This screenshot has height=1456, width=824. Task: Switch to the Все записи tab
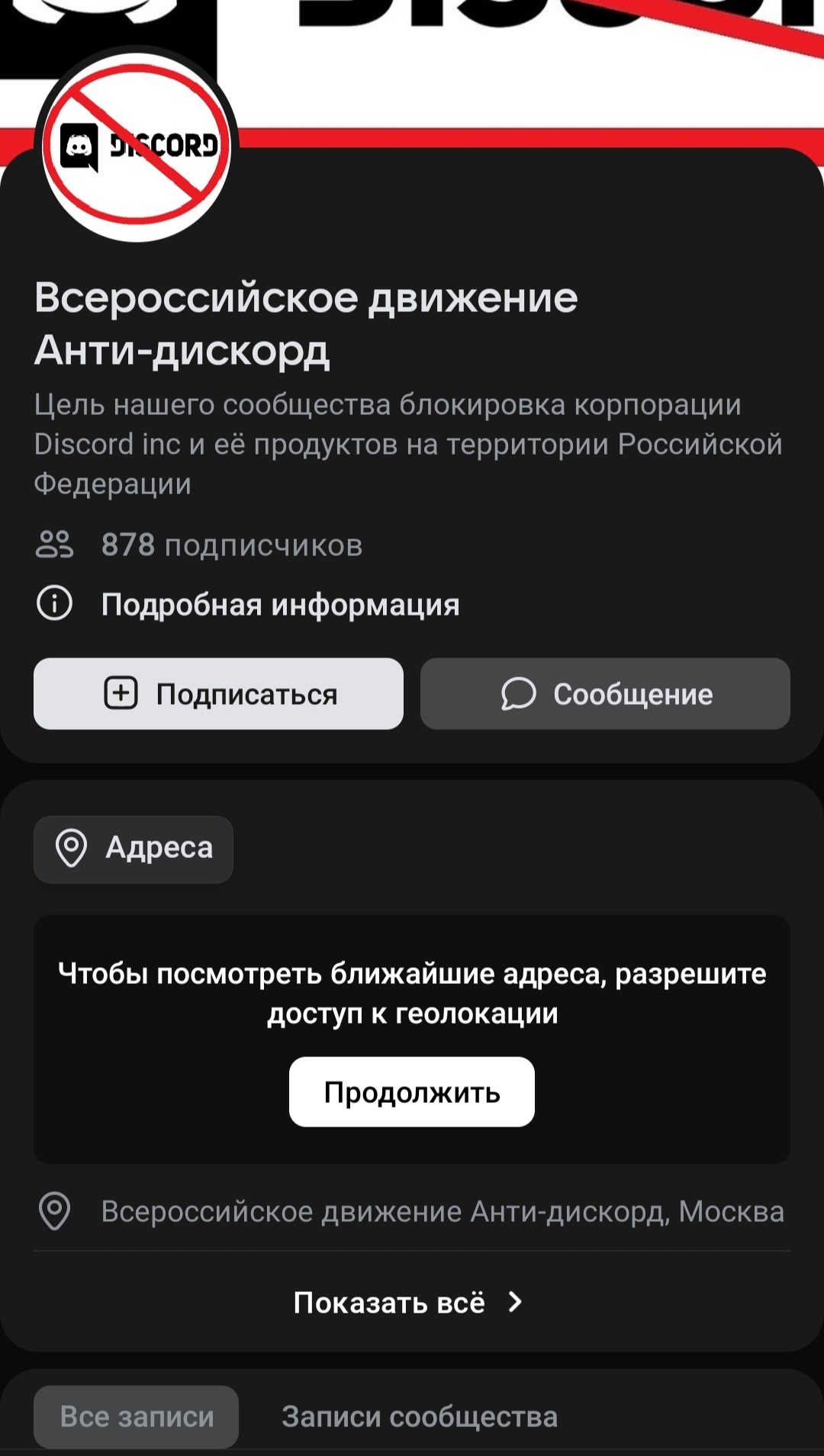click(x=137, y=1416)
